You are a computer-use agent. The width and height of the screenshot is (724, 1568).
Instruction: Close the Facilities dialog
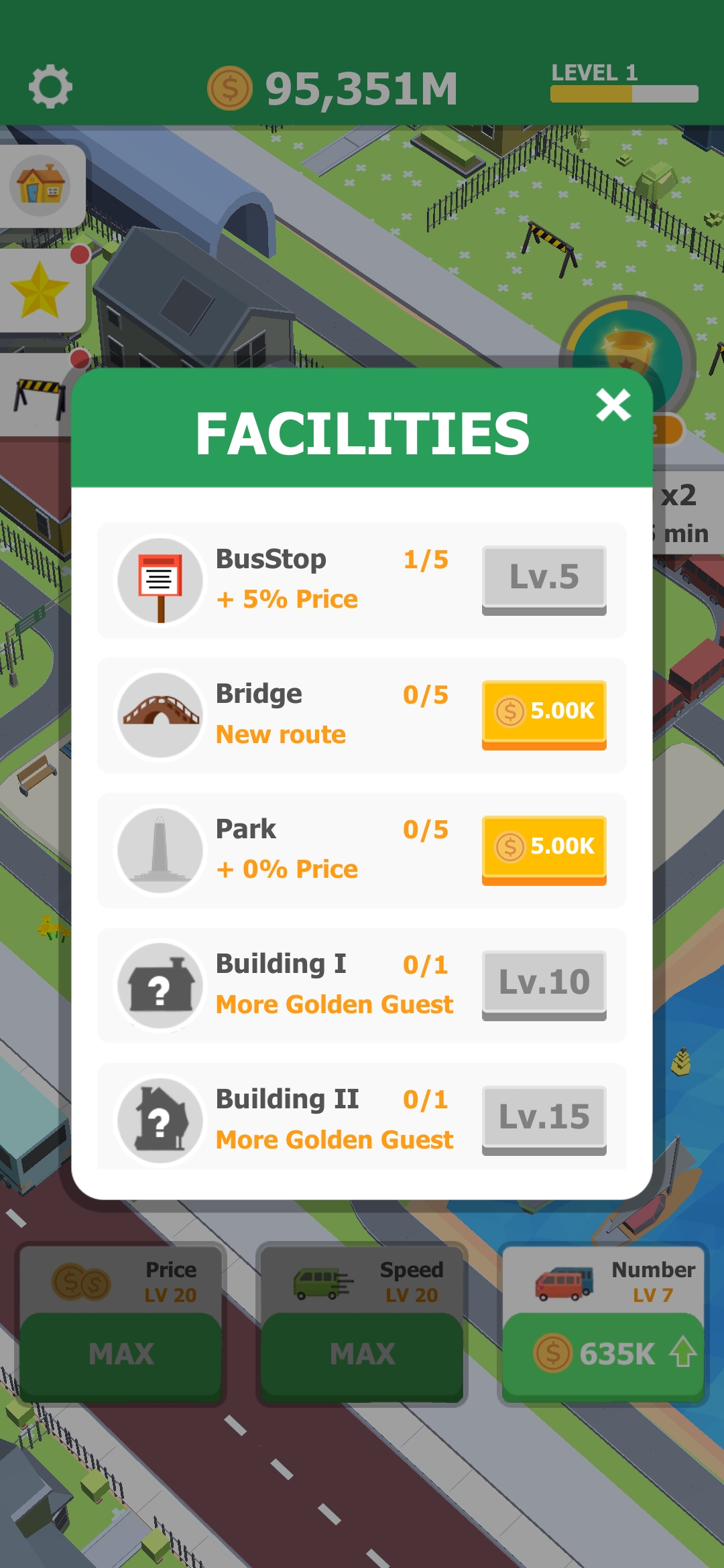point(613,405)
